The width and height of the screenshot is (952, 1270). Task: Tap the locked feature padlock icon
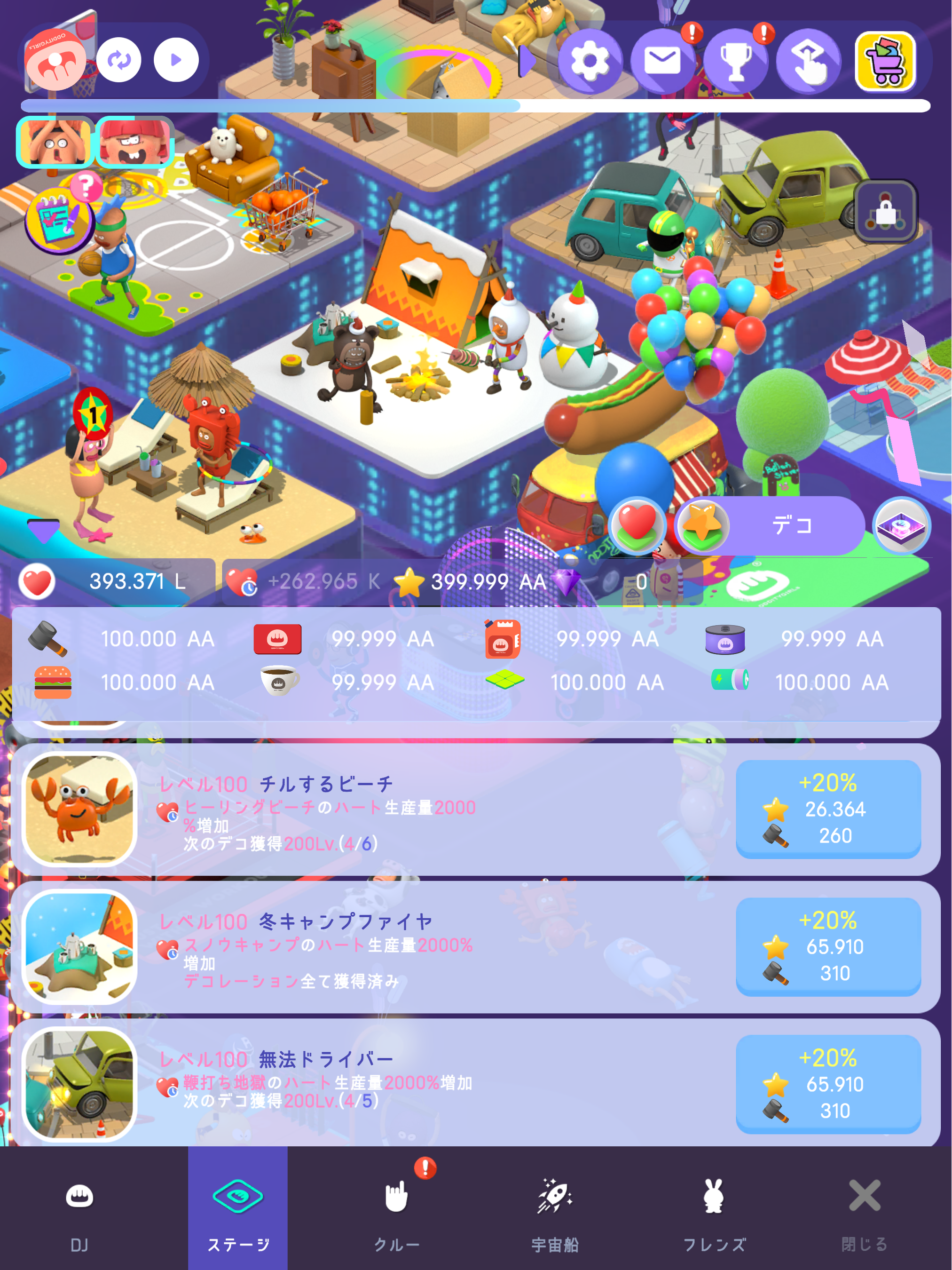pos(885,212)
